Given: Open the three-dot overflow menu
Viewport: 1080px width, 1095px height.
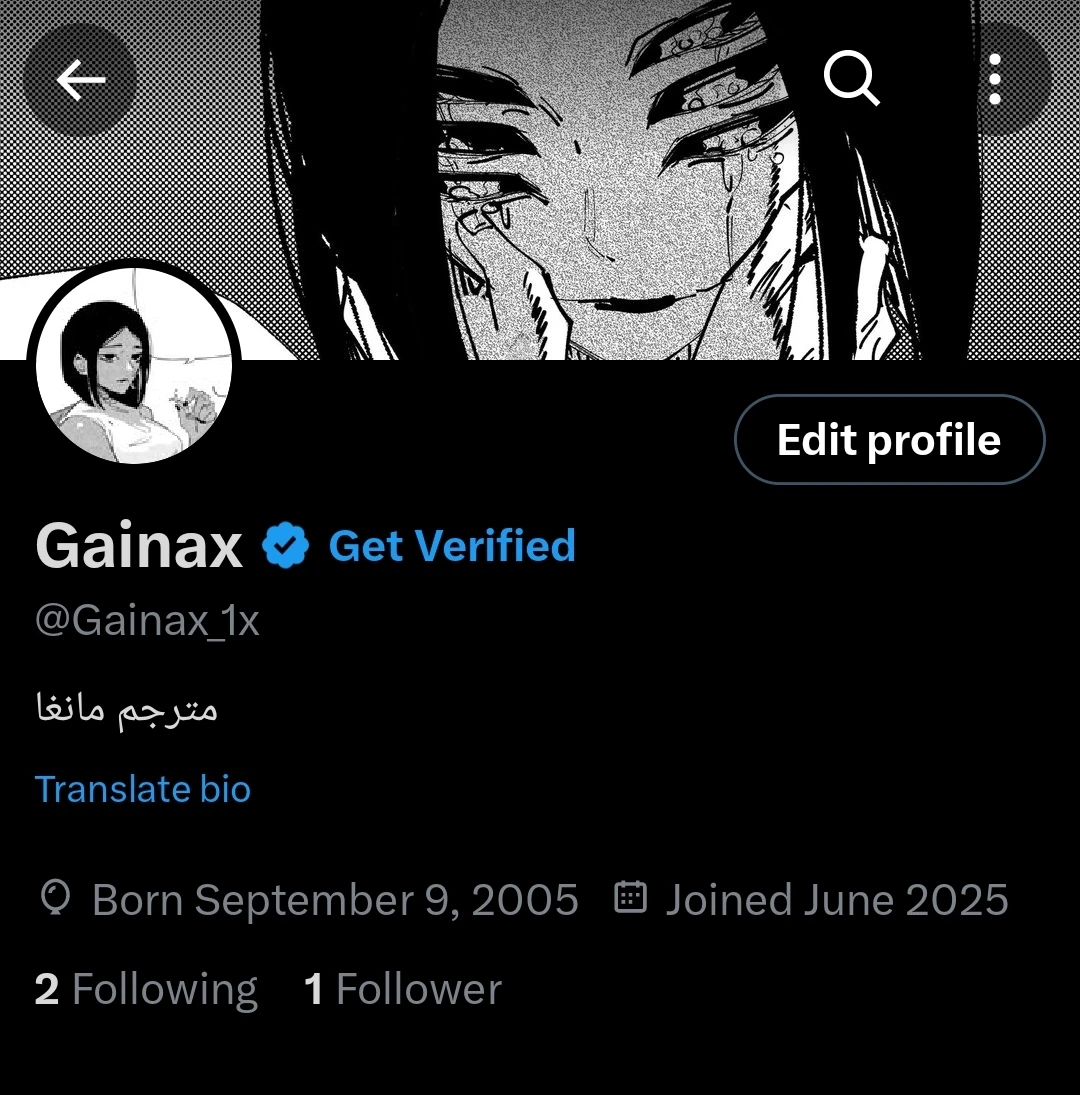Looking at the screenshot, I should [994, 80].
